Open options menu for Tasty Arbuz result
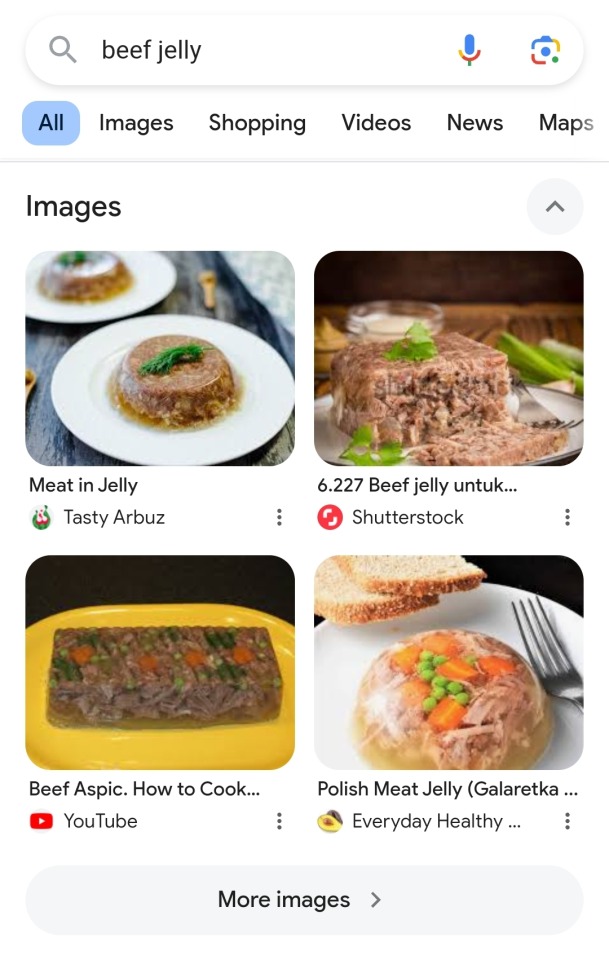 [x=279, y=517]
